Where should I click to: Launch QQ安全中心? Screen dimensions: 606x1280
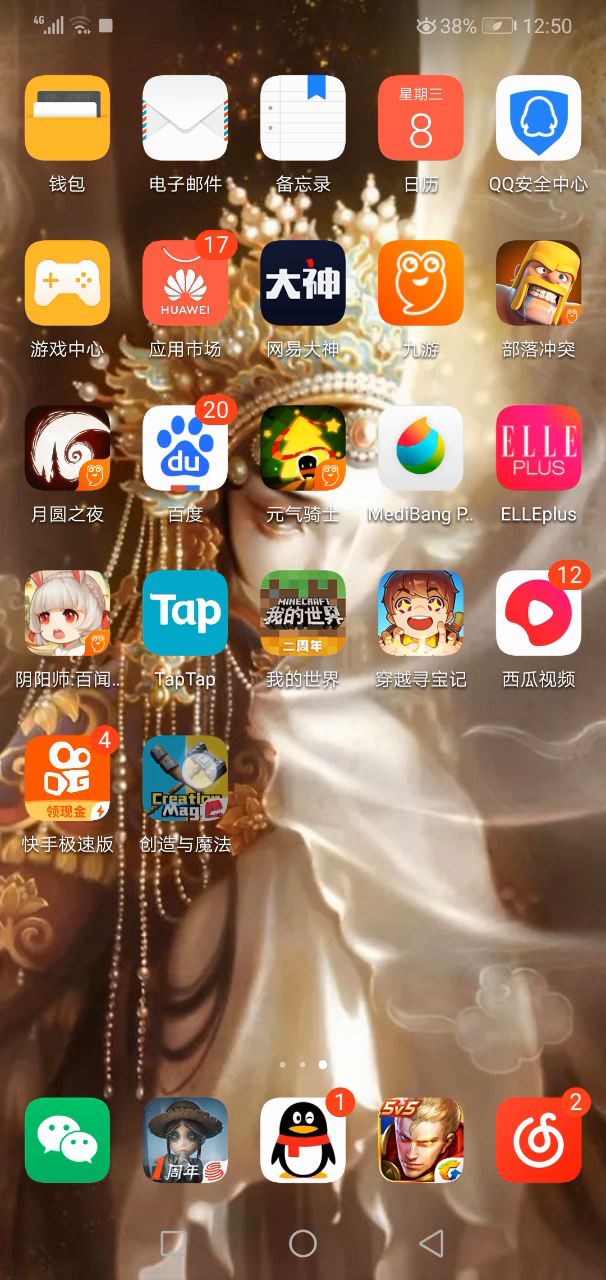538,118
